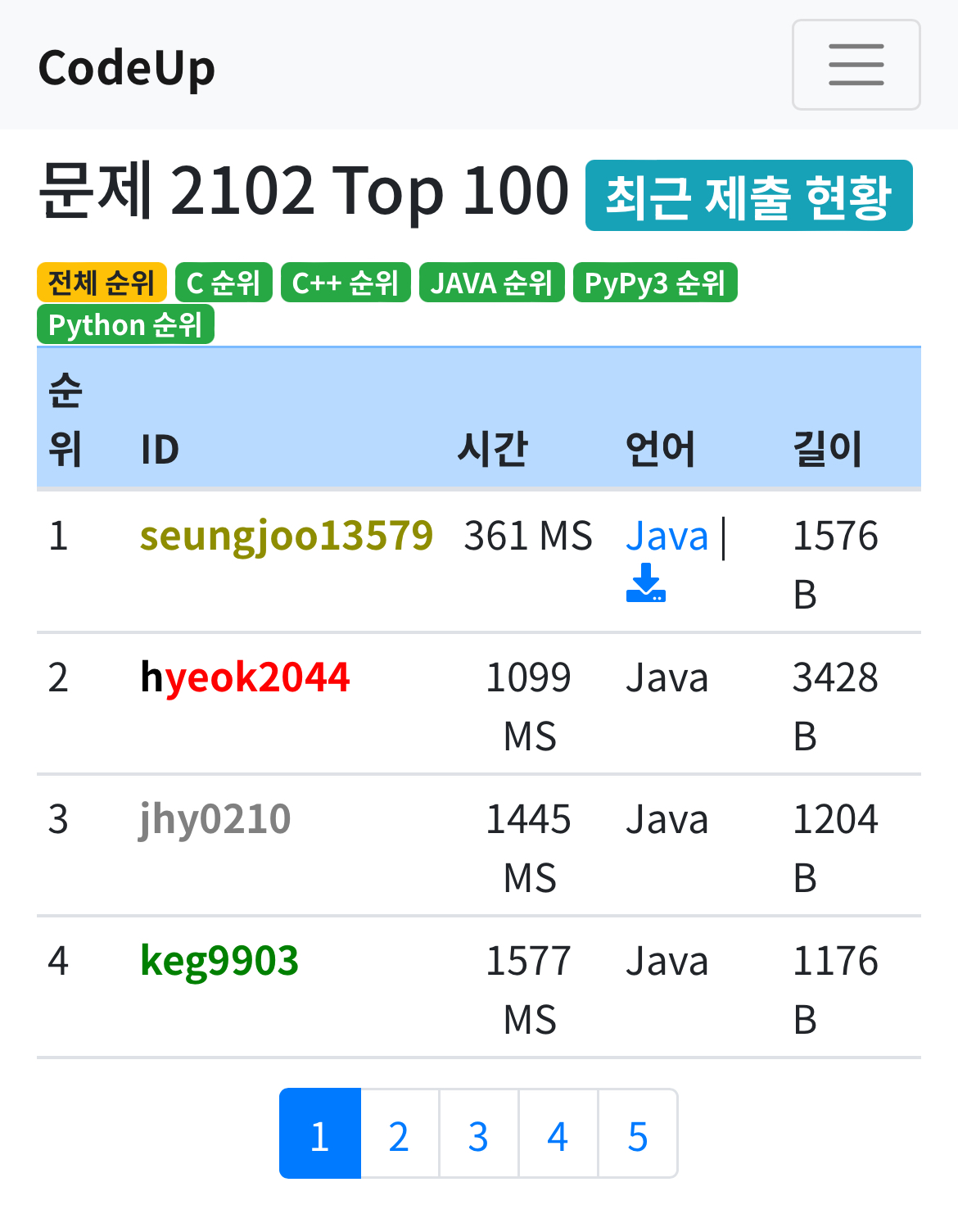Jump to ranking page 4
Image resolution: width=958 pixels, height=1232 pixels.
click(558, 1135)
